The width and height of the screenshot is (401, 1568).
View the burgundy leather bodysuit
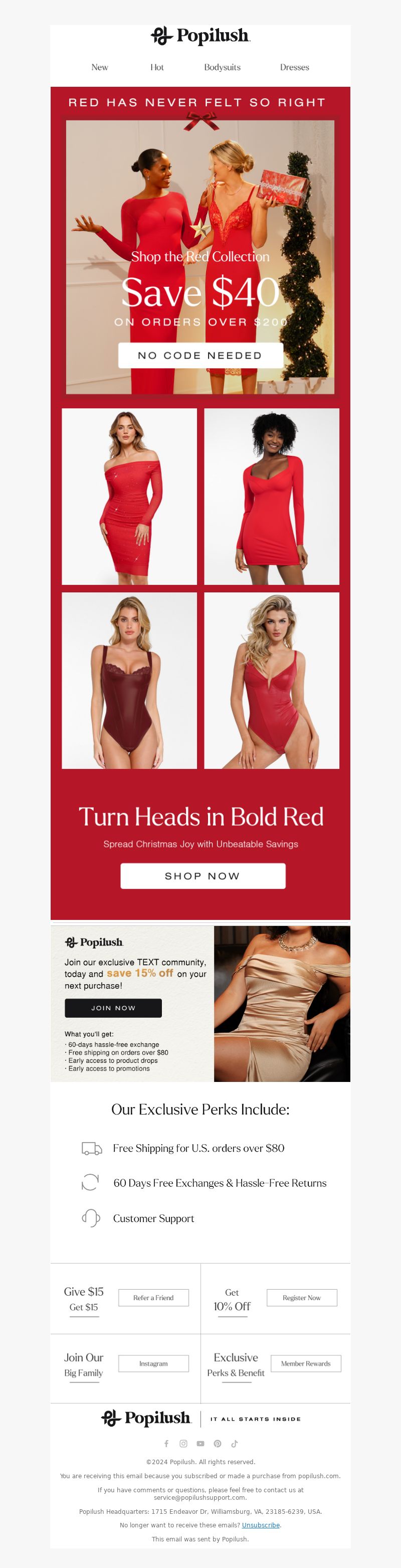pos(130,681)
